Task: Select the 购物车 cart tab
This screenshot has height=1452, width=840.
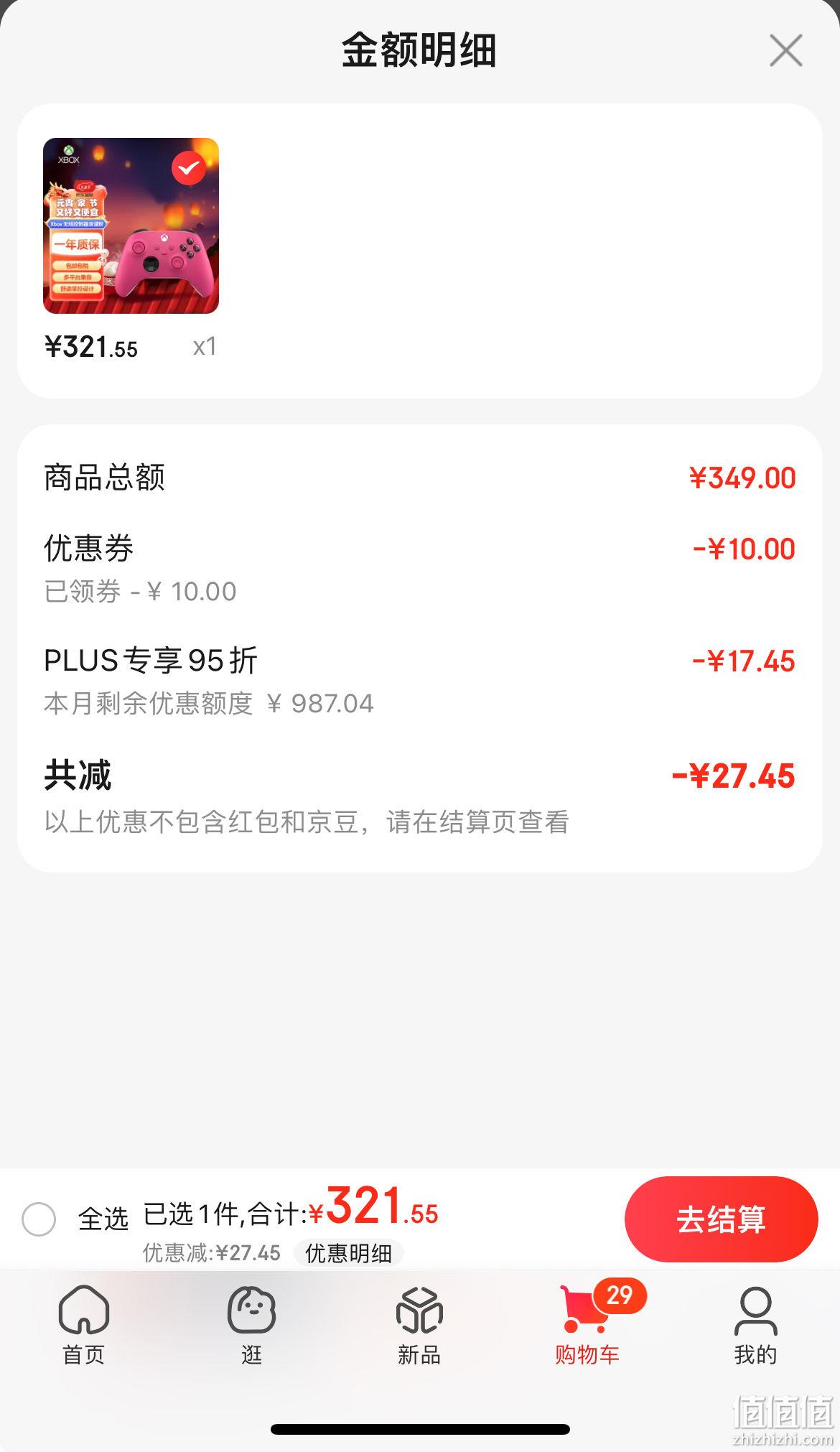Action: coord(587,1326)
